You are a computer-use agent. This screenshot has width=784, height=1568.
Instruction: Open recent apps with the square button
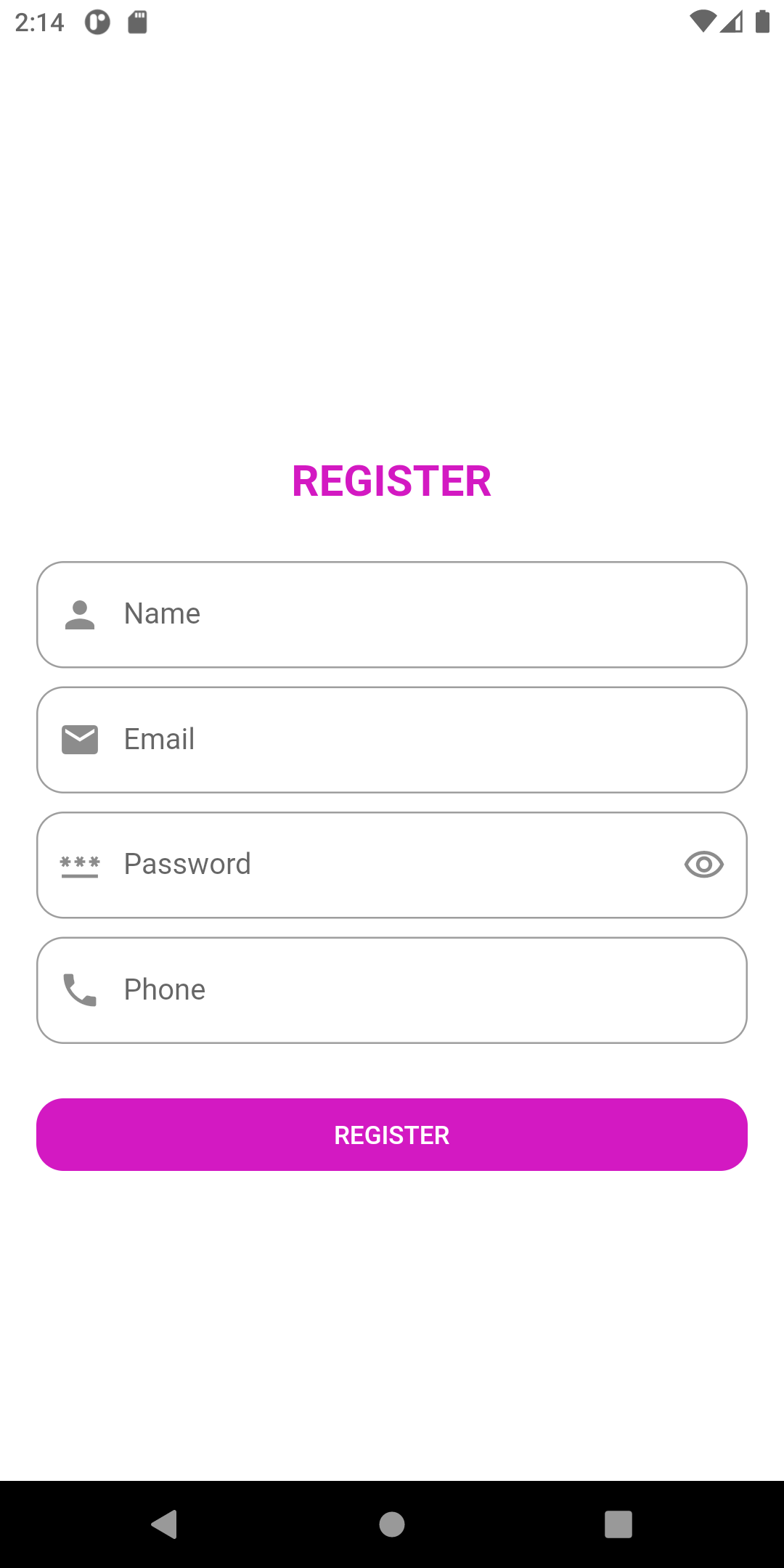[x=618, y=1525]
